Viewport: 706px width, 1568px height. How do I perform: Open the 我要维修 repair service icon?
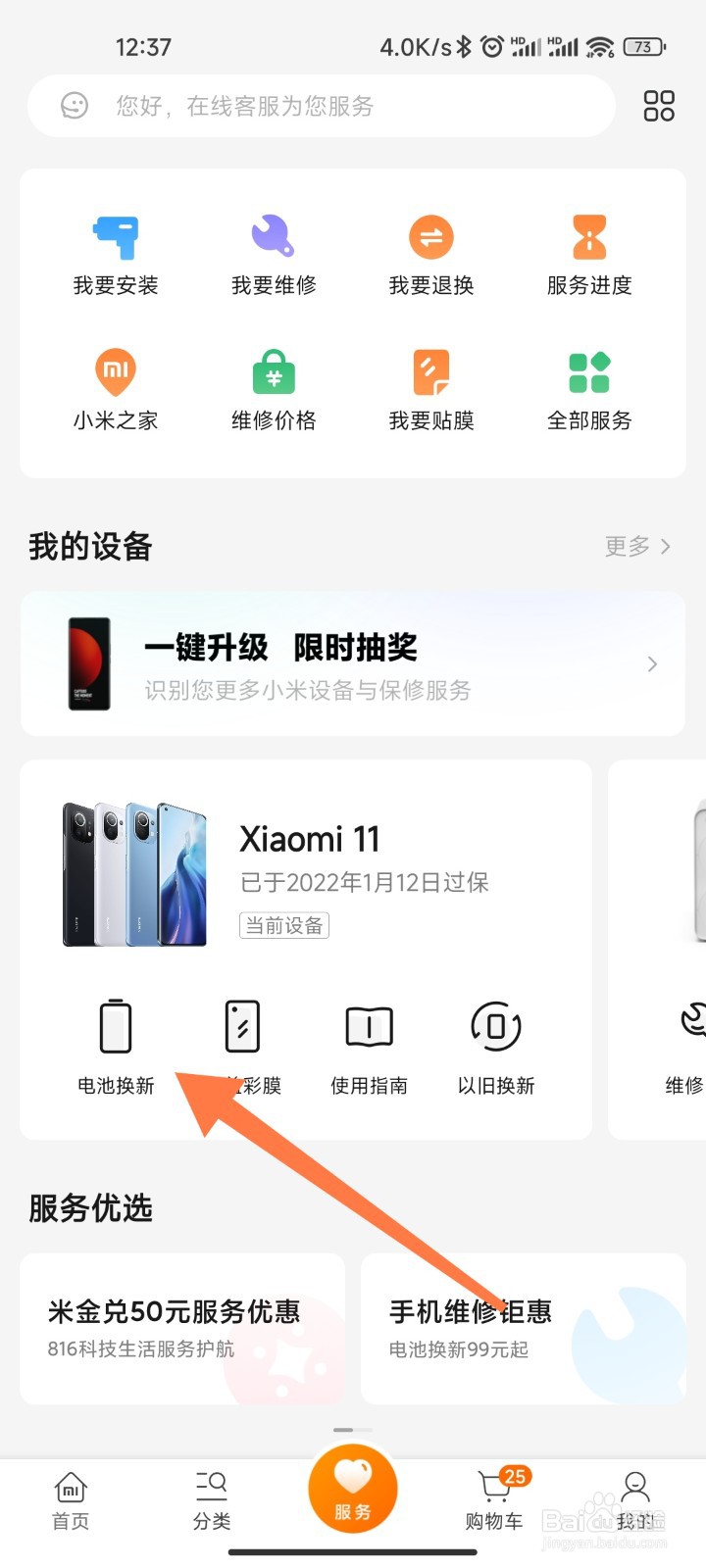(x=273, y=250)
